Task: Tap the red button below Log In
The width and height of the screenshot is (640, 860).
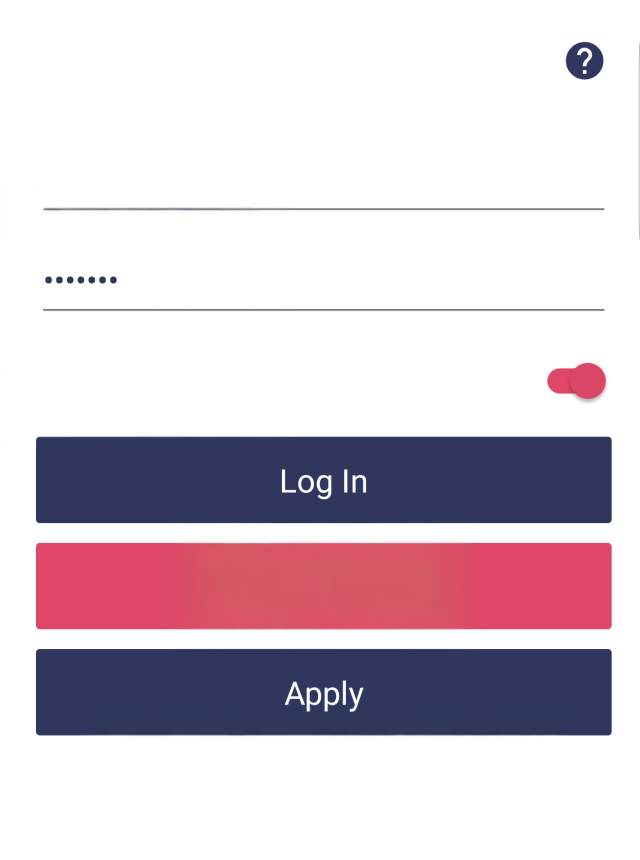Action: pos(323,586)
